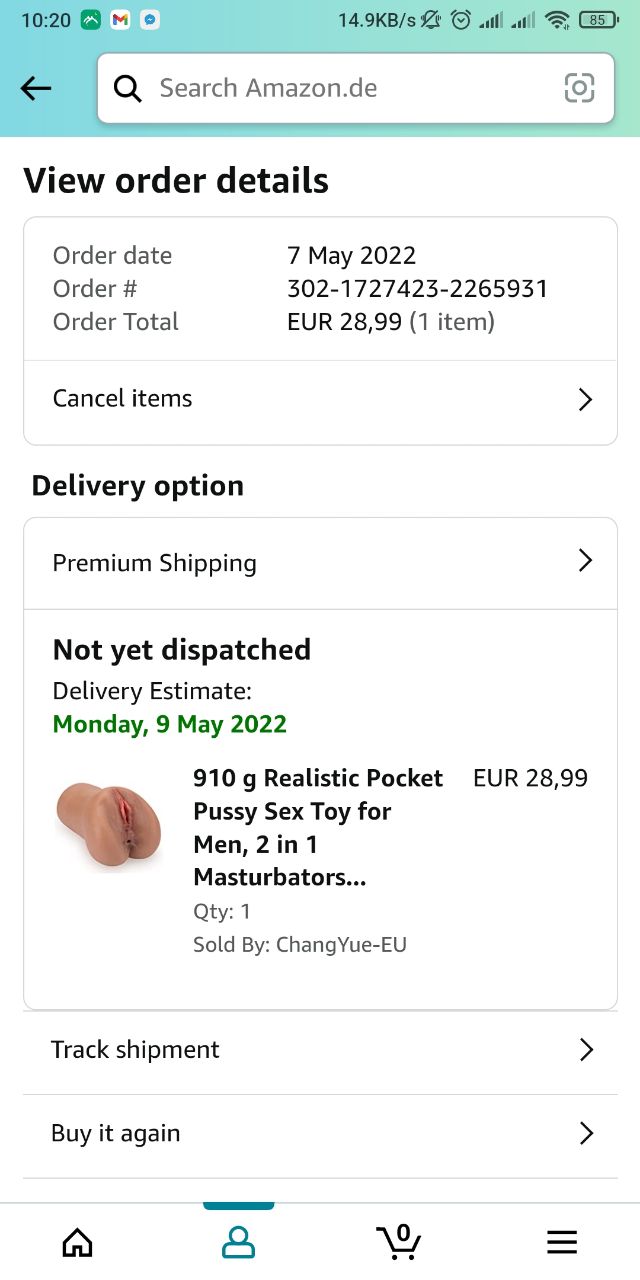Open the Premium Shipping delivery option
Viewport: 640px width, 1280px height.
coord(320,563)
